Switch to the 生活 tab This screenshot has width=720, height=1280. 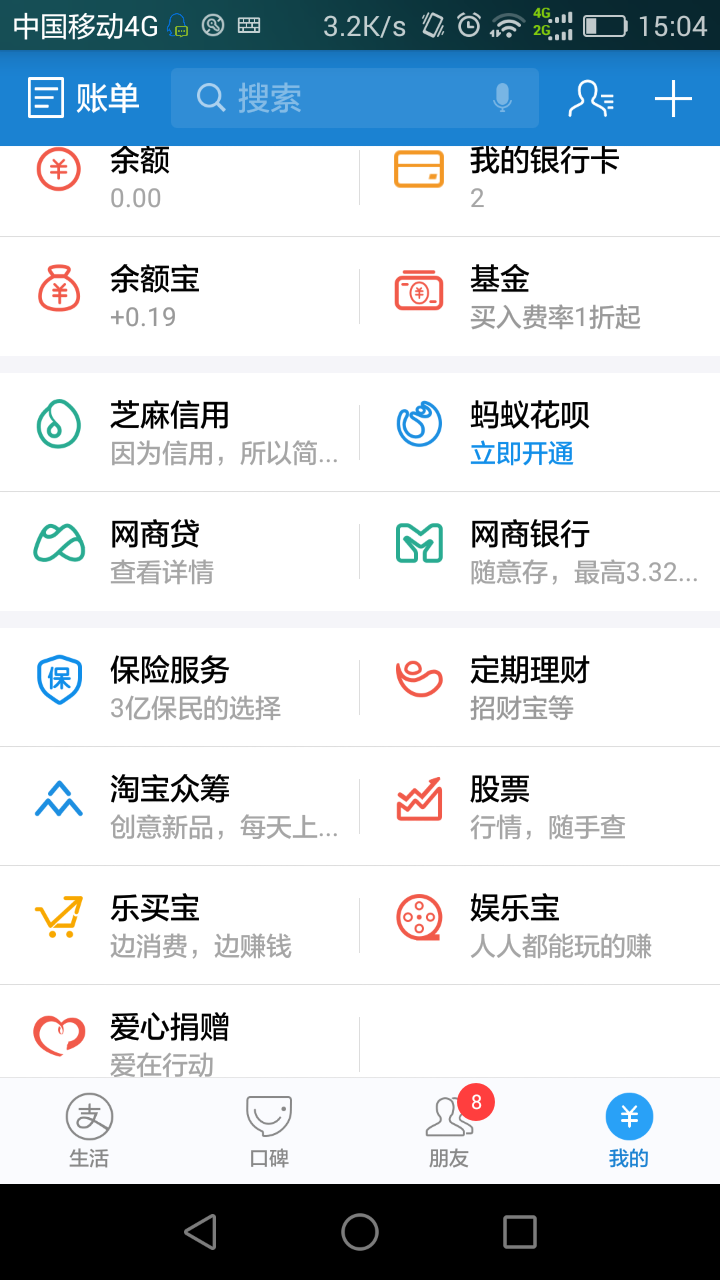coord(89,1131)
